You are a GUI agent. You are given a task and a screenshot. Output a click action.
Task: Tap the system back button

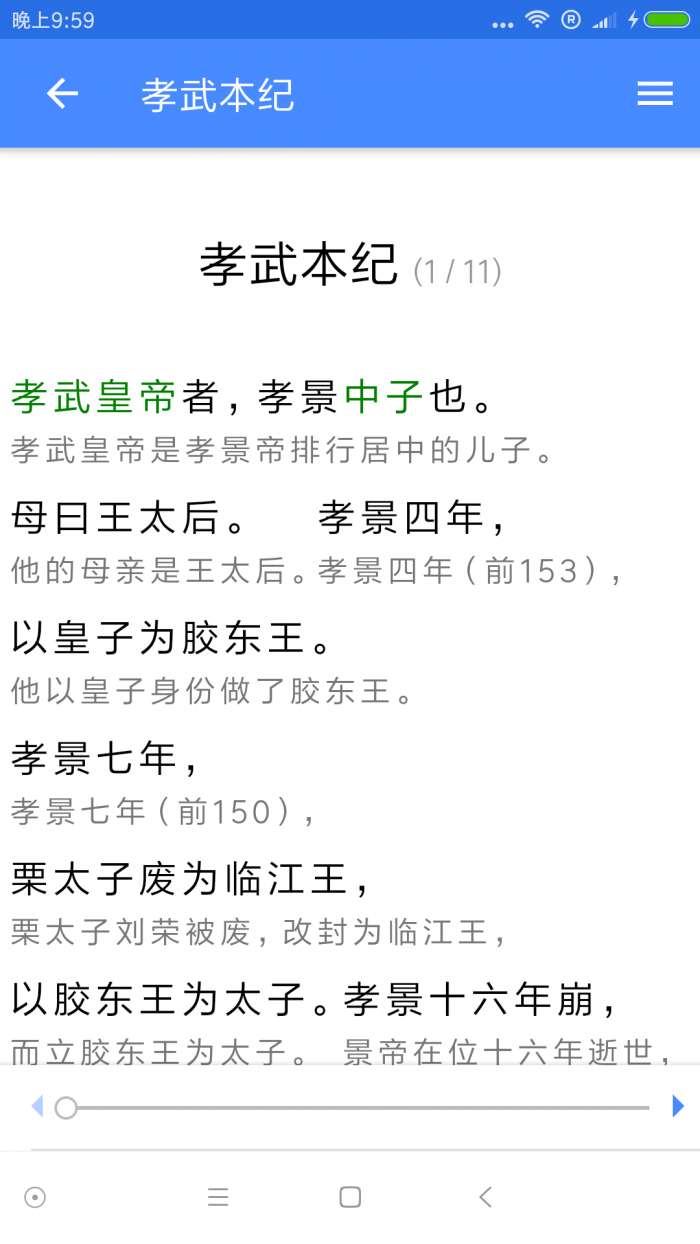pos(486,1197)
